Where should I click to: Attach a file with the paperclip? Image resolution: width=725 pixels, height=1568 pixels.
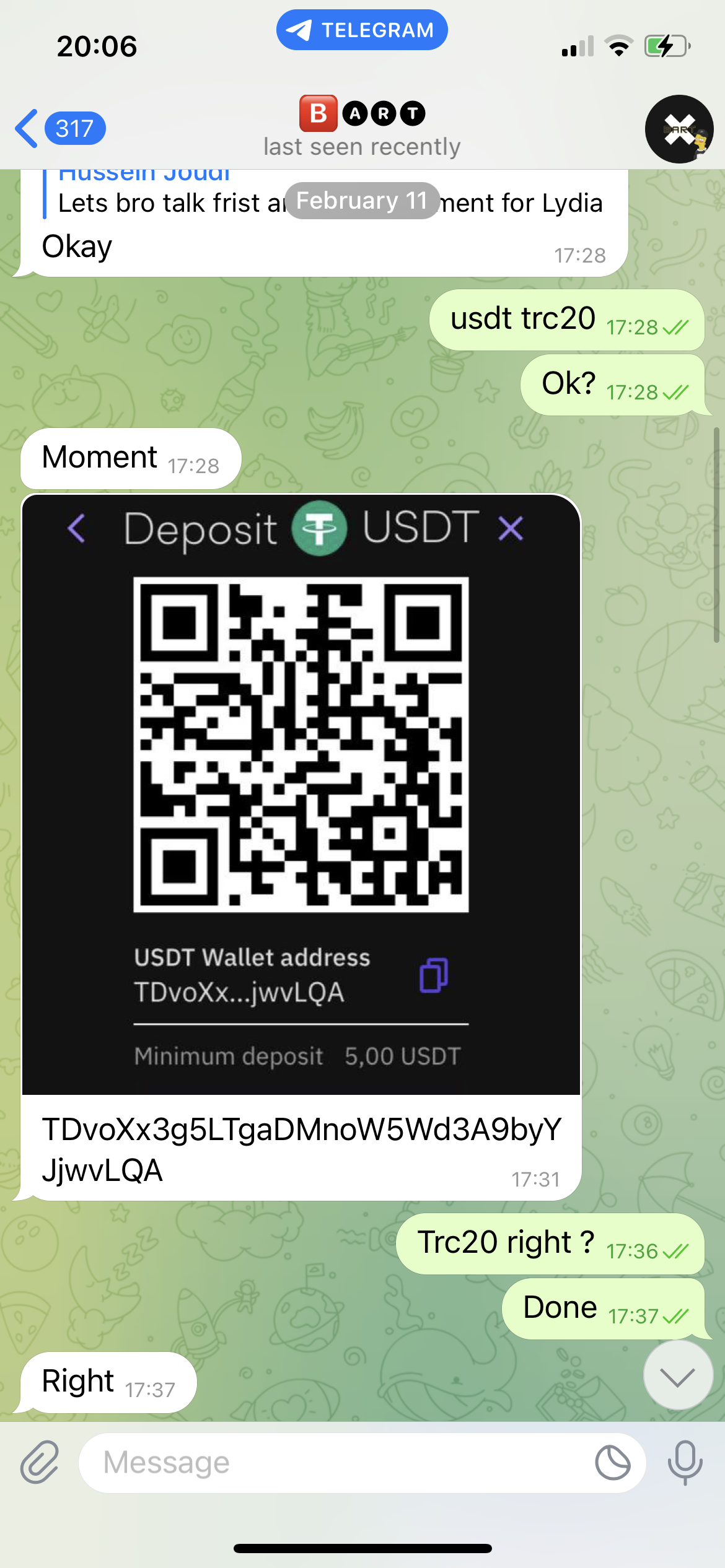coord(40,1463)
